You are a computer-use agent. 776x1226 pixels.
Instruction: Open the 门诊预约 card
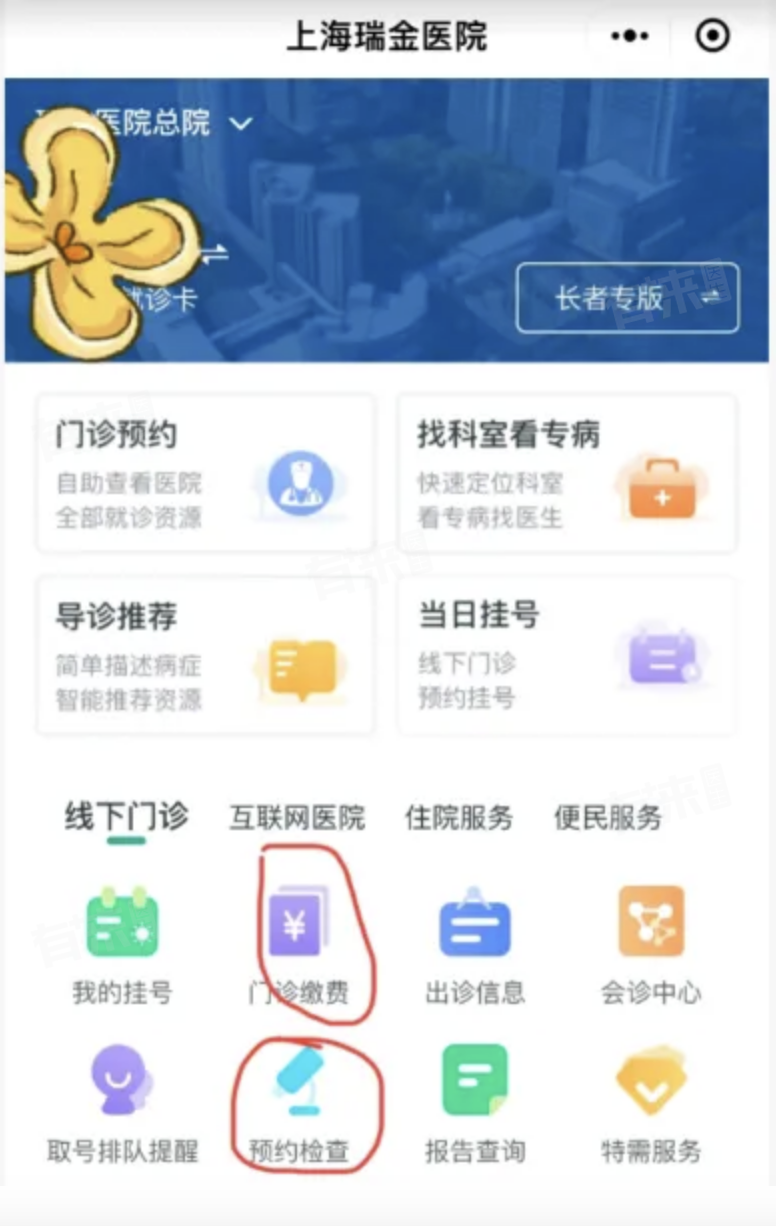205,473
